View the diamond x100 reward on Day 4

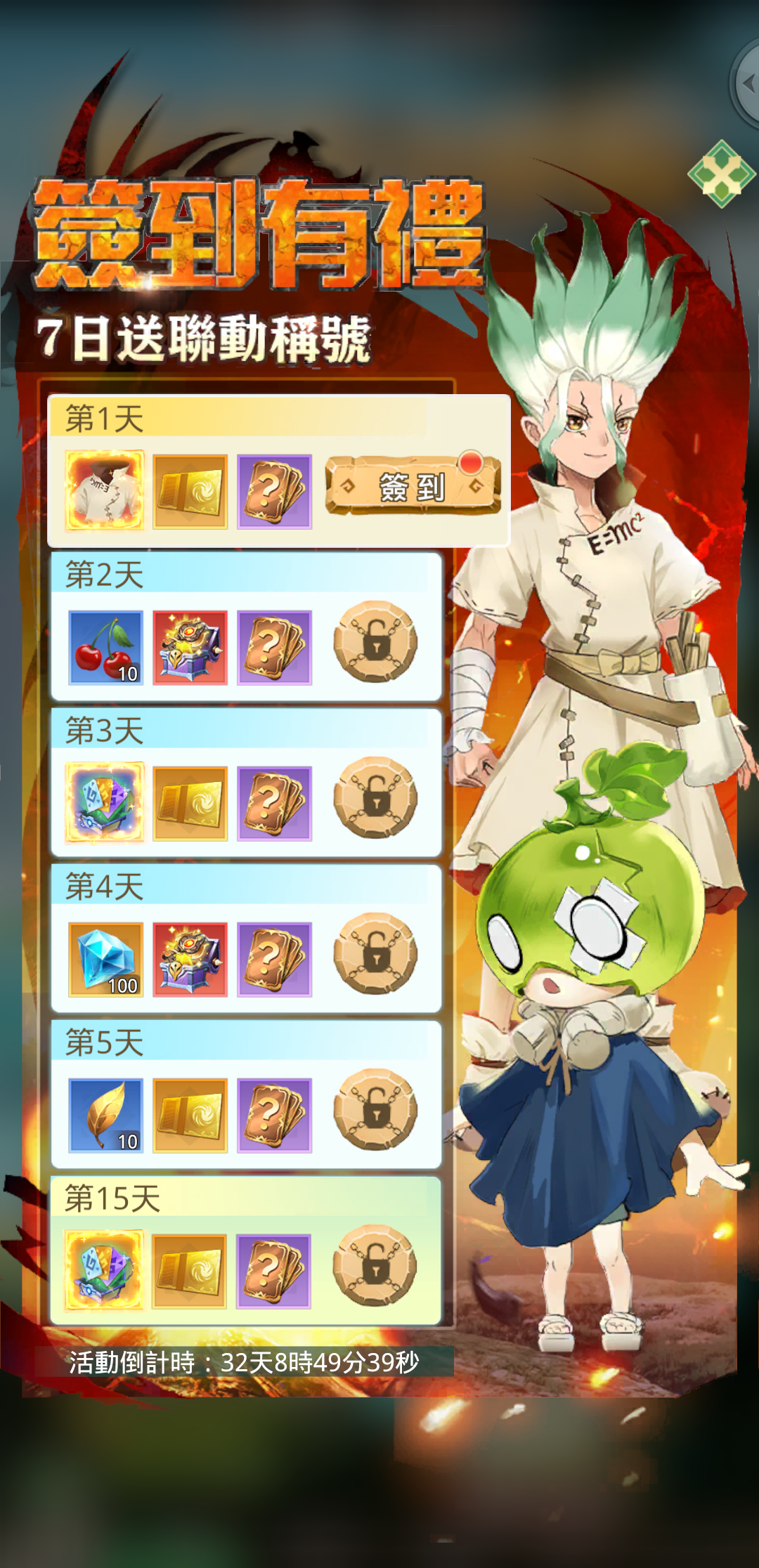(105, 959)
